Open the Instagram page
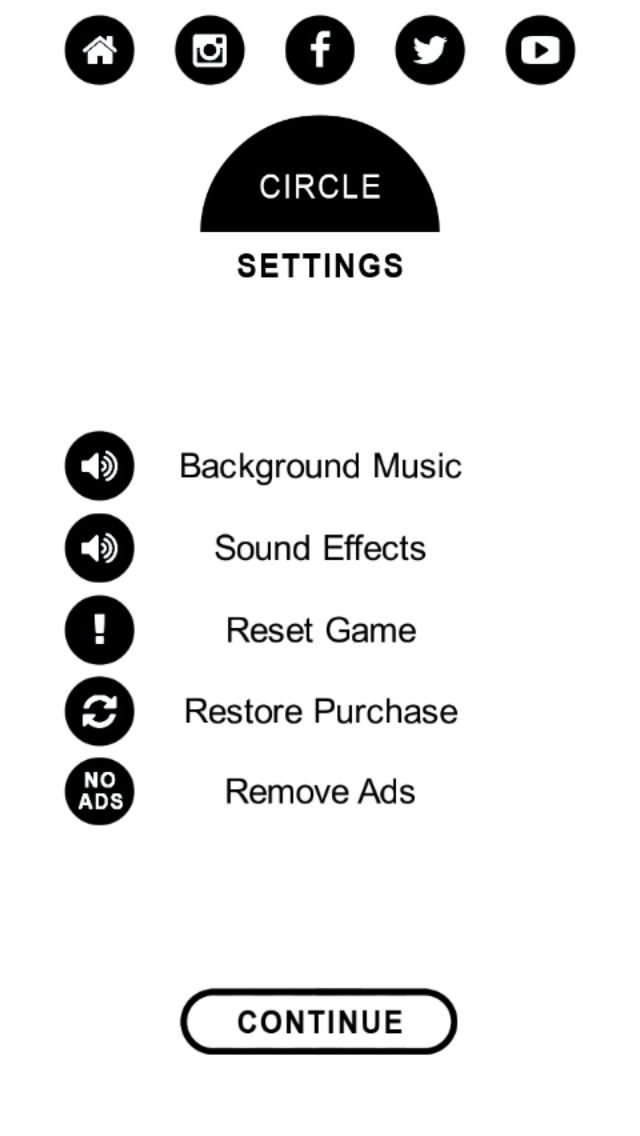Image resolution: width=640 pixels, height=1136 pixels. (x=210, y=50)
